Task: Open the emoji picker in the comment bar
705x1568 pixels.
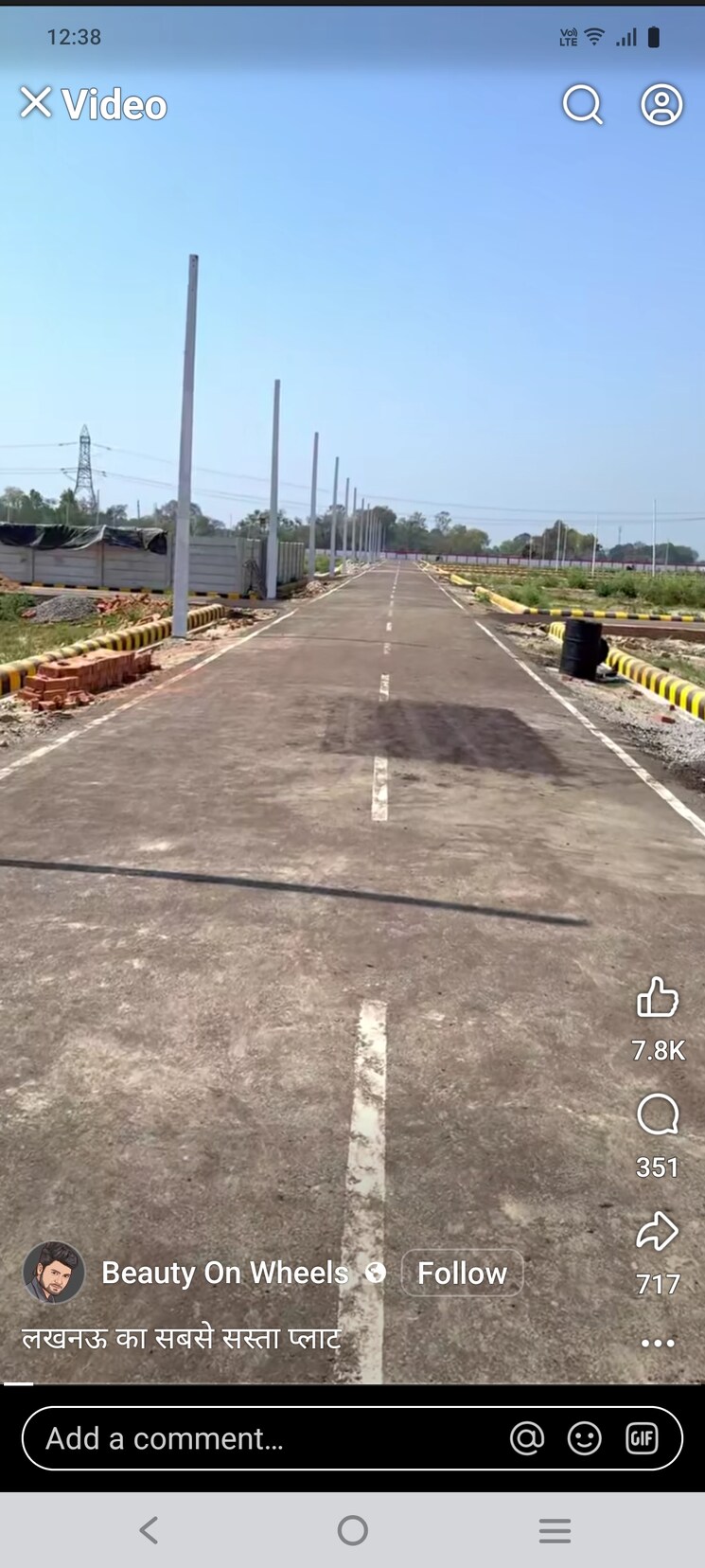Action: pos(585,1437)
